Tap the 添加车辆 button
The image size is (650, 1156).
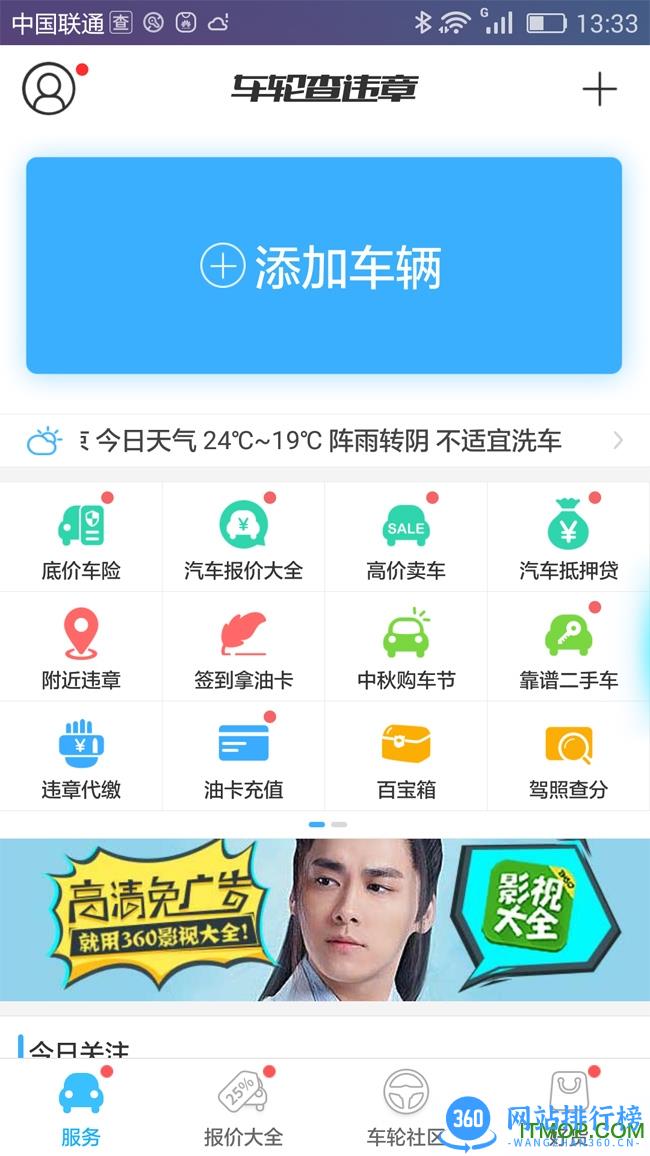[324, 266]
